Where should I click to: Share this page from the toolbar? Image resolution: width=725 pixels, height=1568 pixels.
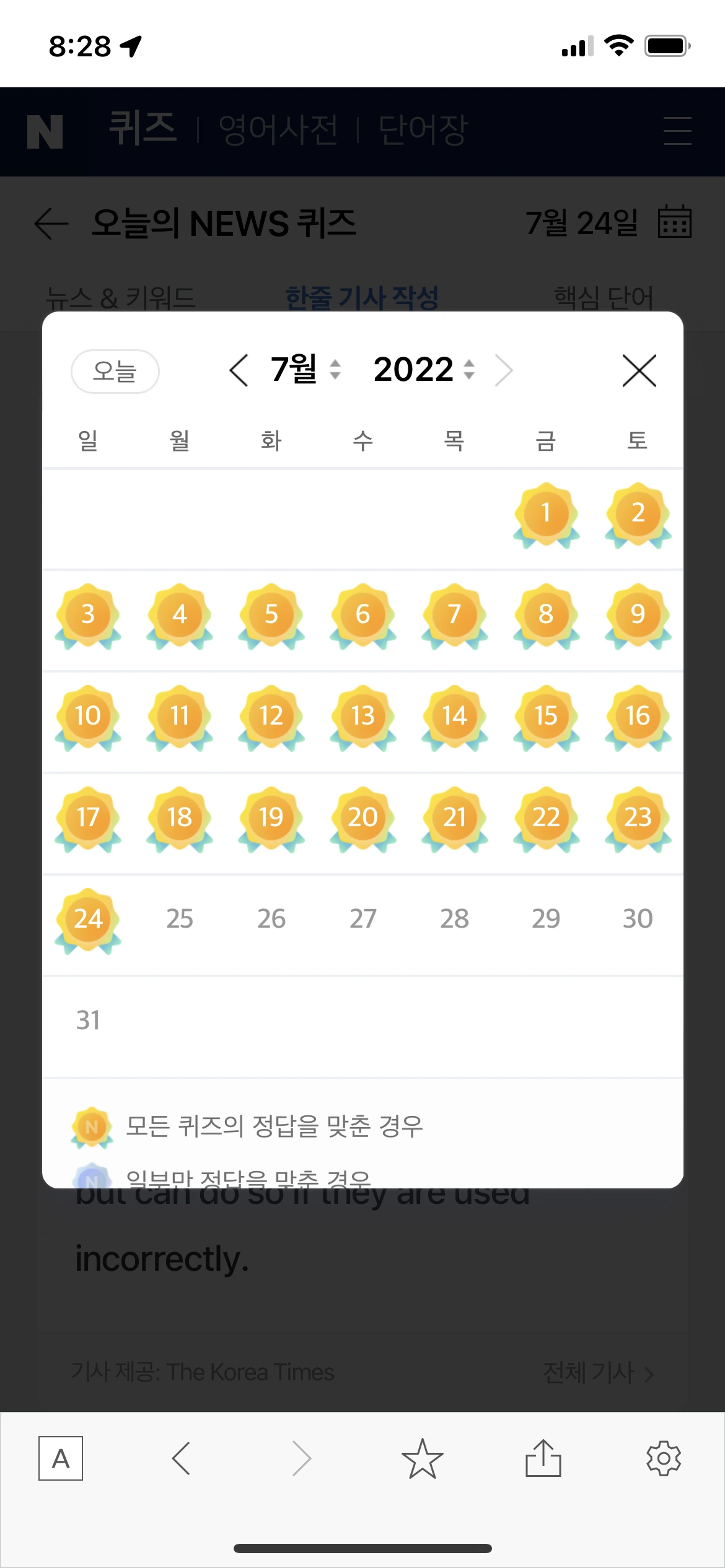543,1458
